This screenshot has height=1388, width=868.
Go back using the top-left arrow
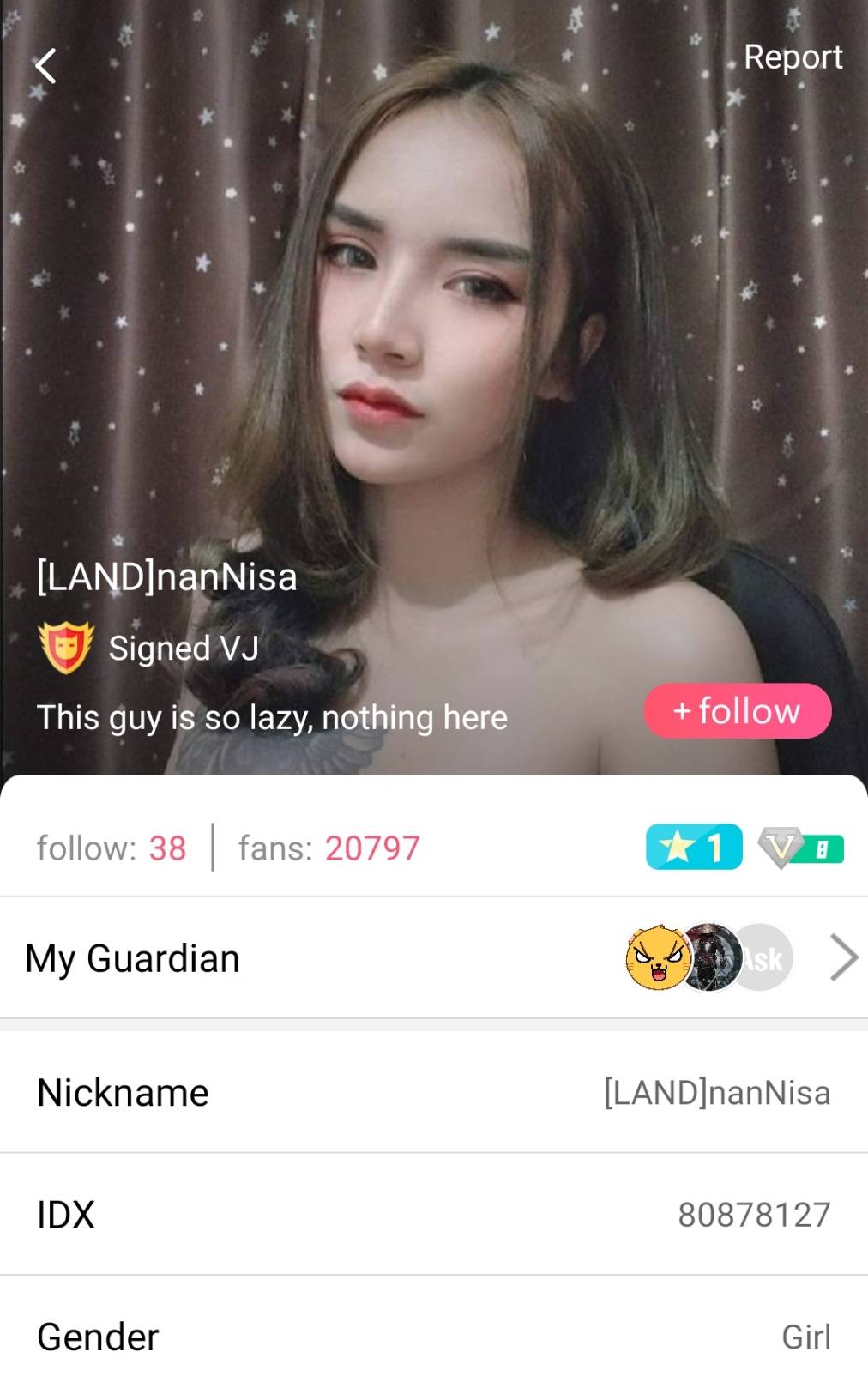click(45, 66)
